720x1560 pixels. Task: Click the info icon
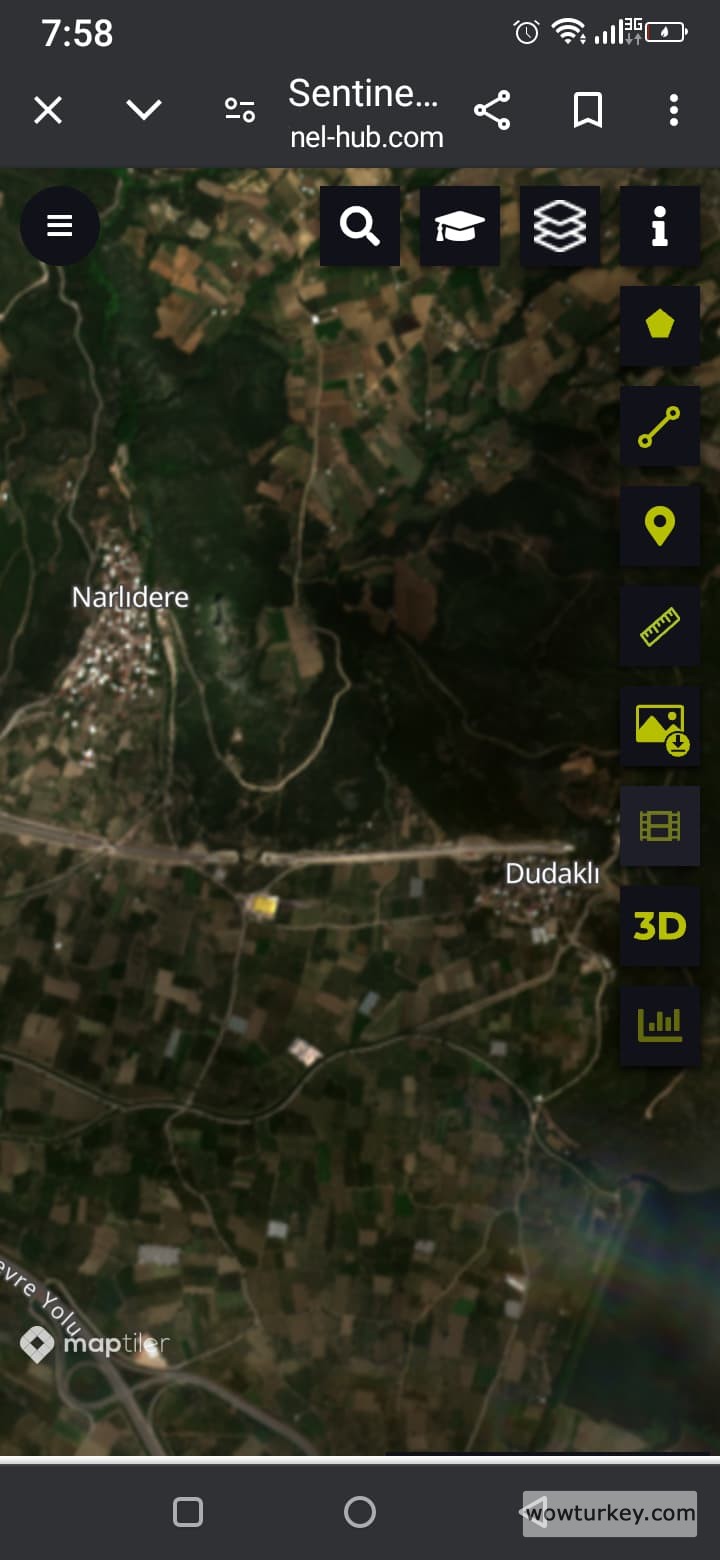[x=659, y=226]
